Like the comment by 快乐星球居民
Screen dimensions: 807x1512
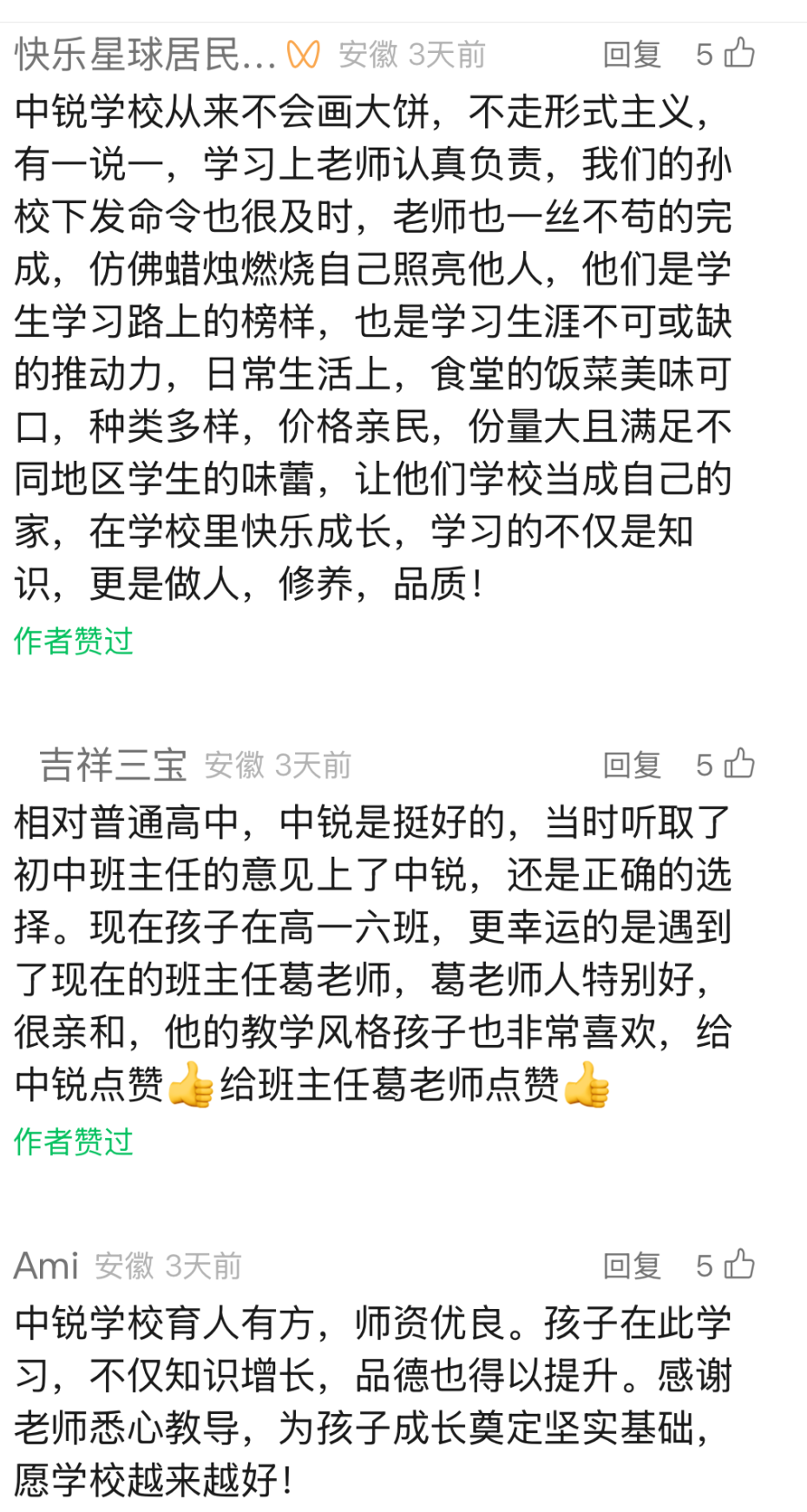click(x=739, y=53)
